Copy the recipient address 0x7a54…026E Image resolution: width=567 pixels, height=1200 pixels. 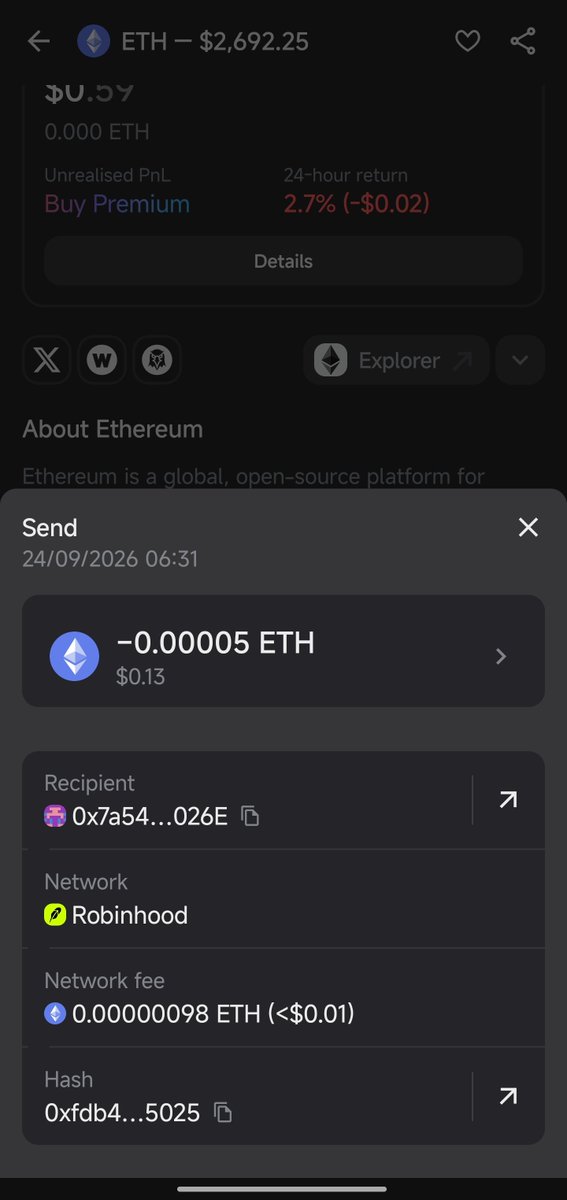tap(250, 817)
